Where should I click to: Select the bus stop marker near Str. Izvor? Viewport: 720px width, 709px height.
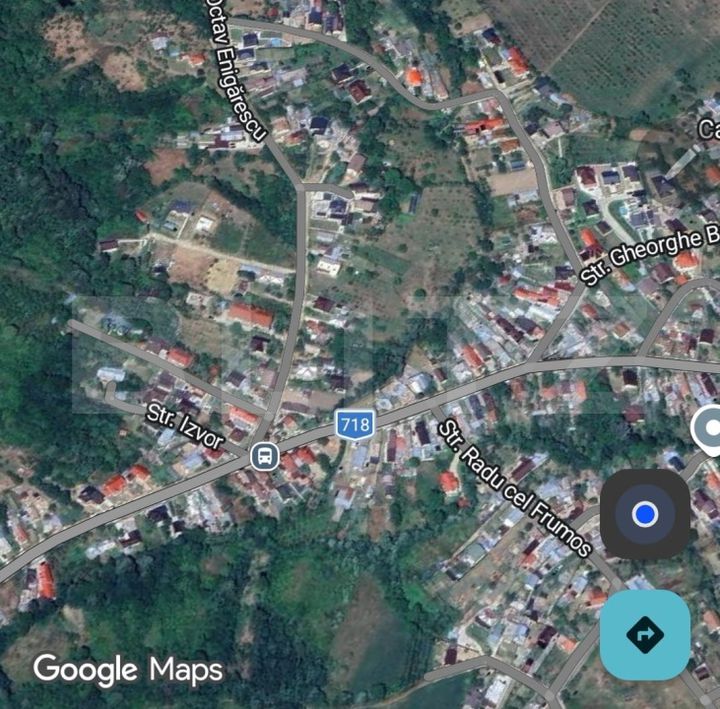(x=264, y=456)
